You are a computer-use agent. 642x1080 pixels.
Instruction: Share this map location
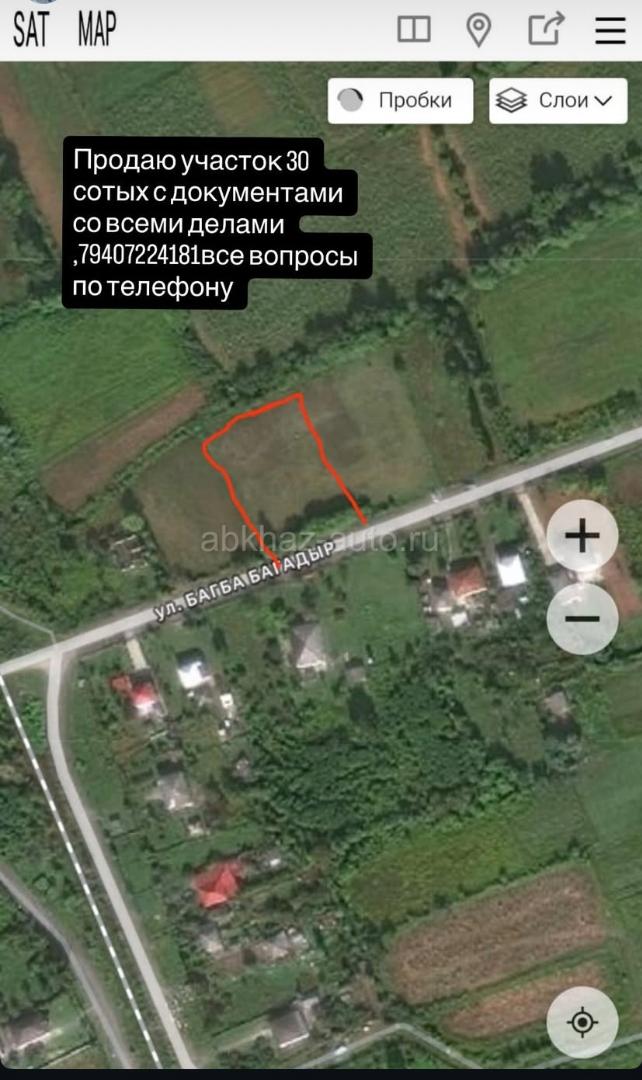pos(546,28)
